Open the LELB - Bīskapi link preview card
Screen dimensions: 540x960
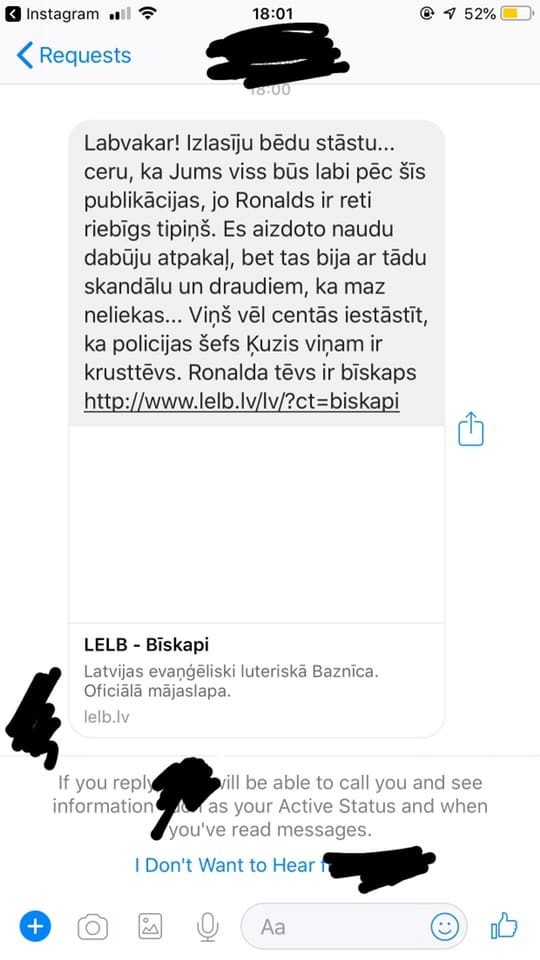pyautogui.click(x=257, y=680)
